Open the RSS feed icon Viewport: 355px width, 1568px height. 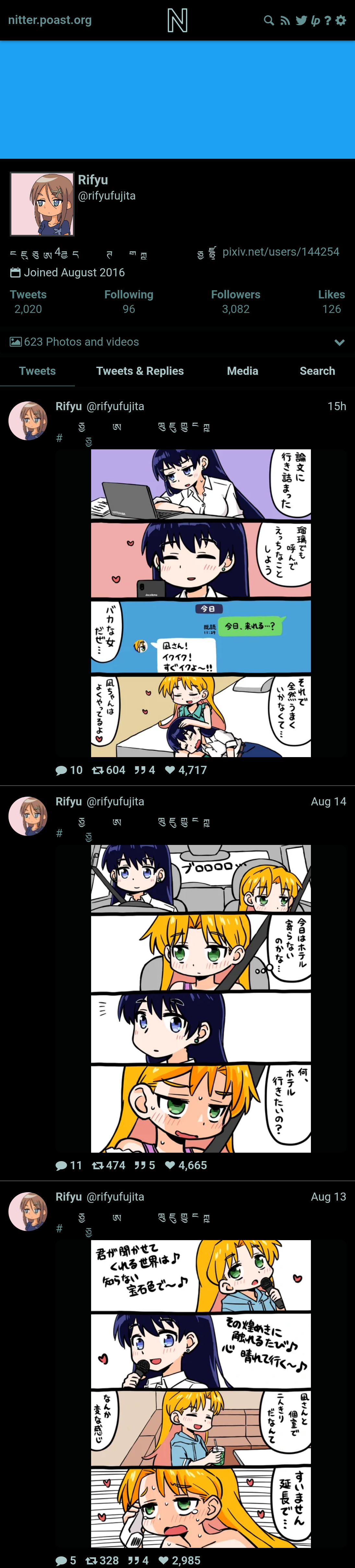[285, 21]
